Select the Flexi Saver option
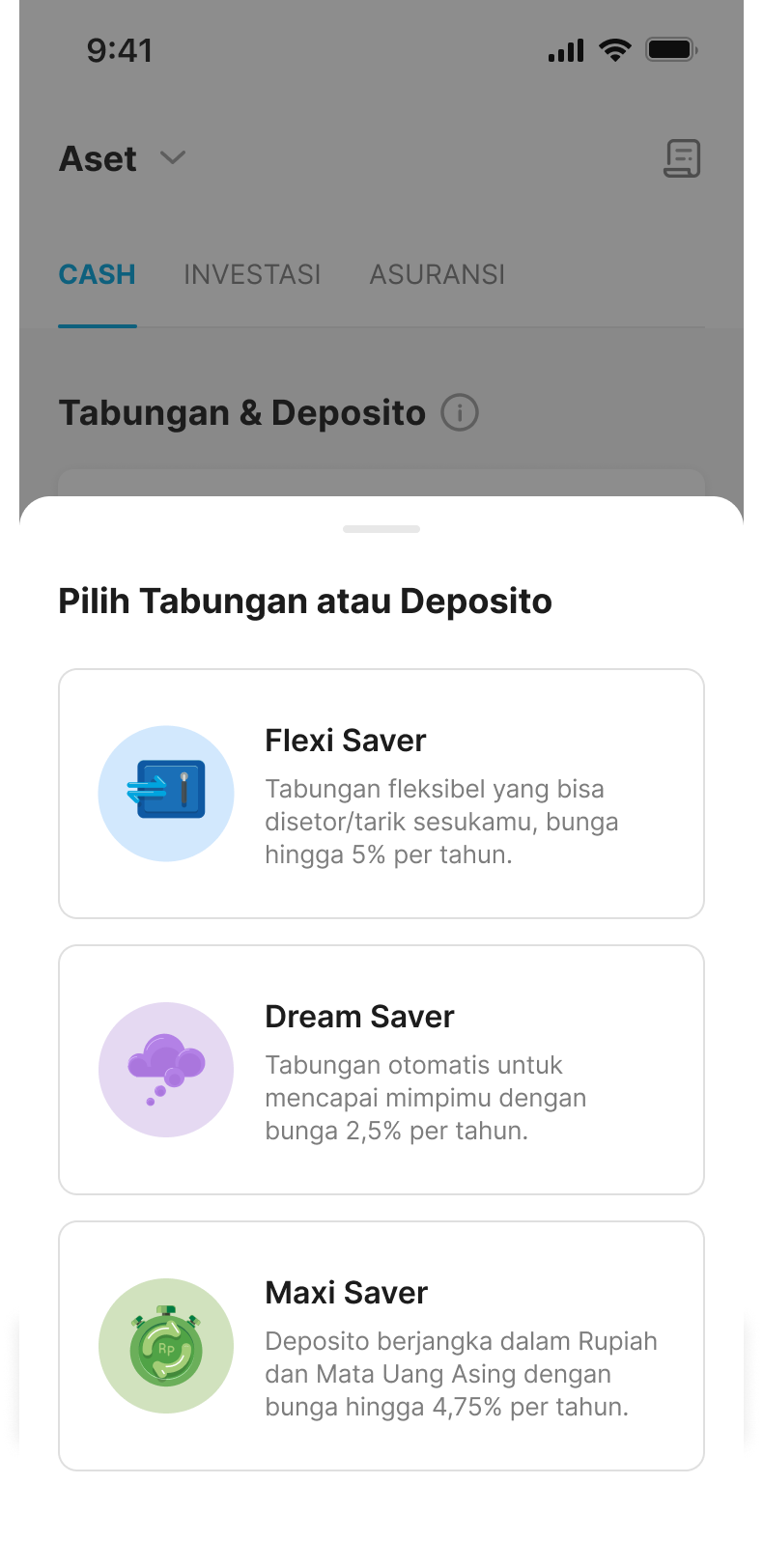This screenshot has width=763, height=1568. pos(381,794)
